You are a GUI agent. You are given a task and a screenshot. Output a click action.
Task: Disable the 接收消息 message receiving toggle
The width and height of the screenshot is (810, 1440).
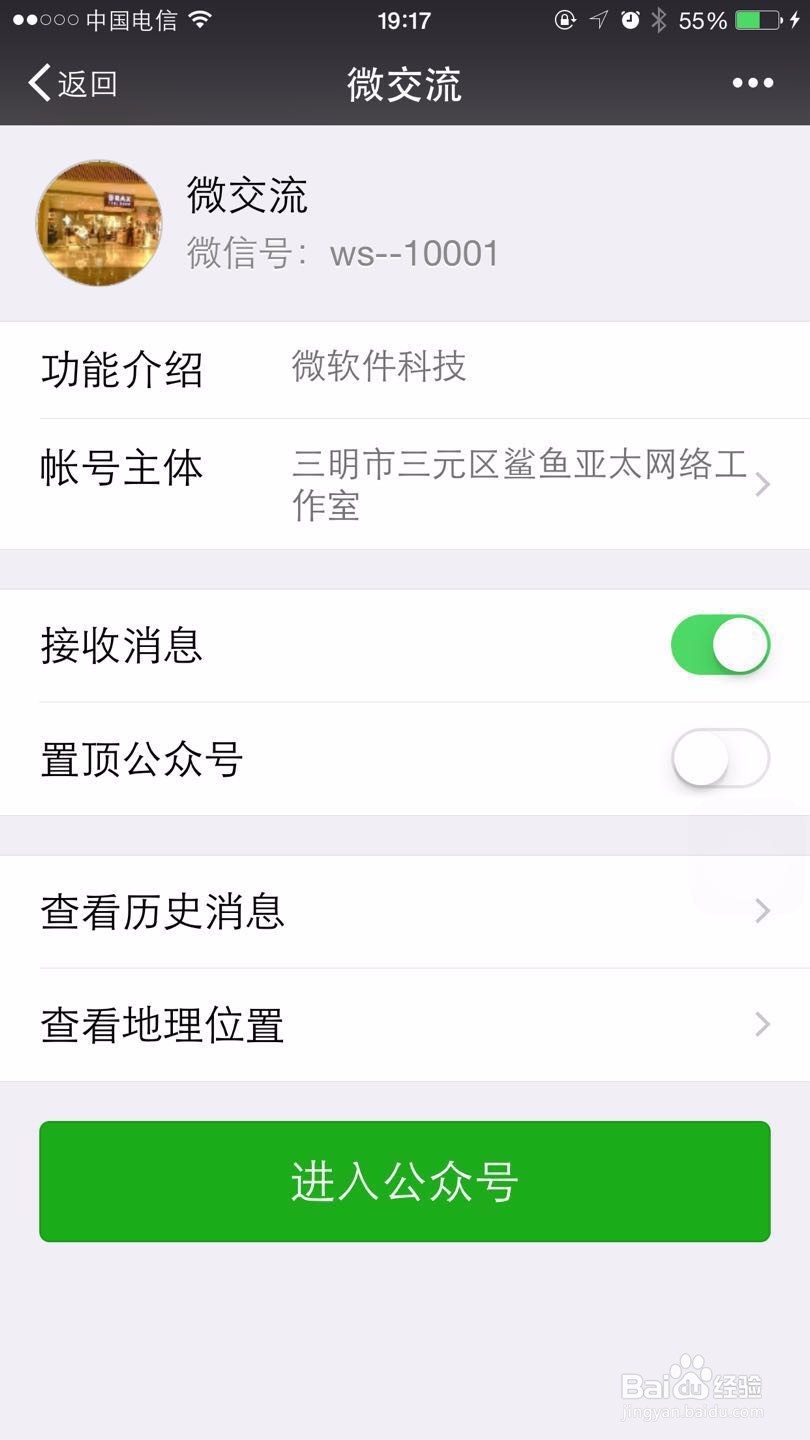[x=720, y=645]
